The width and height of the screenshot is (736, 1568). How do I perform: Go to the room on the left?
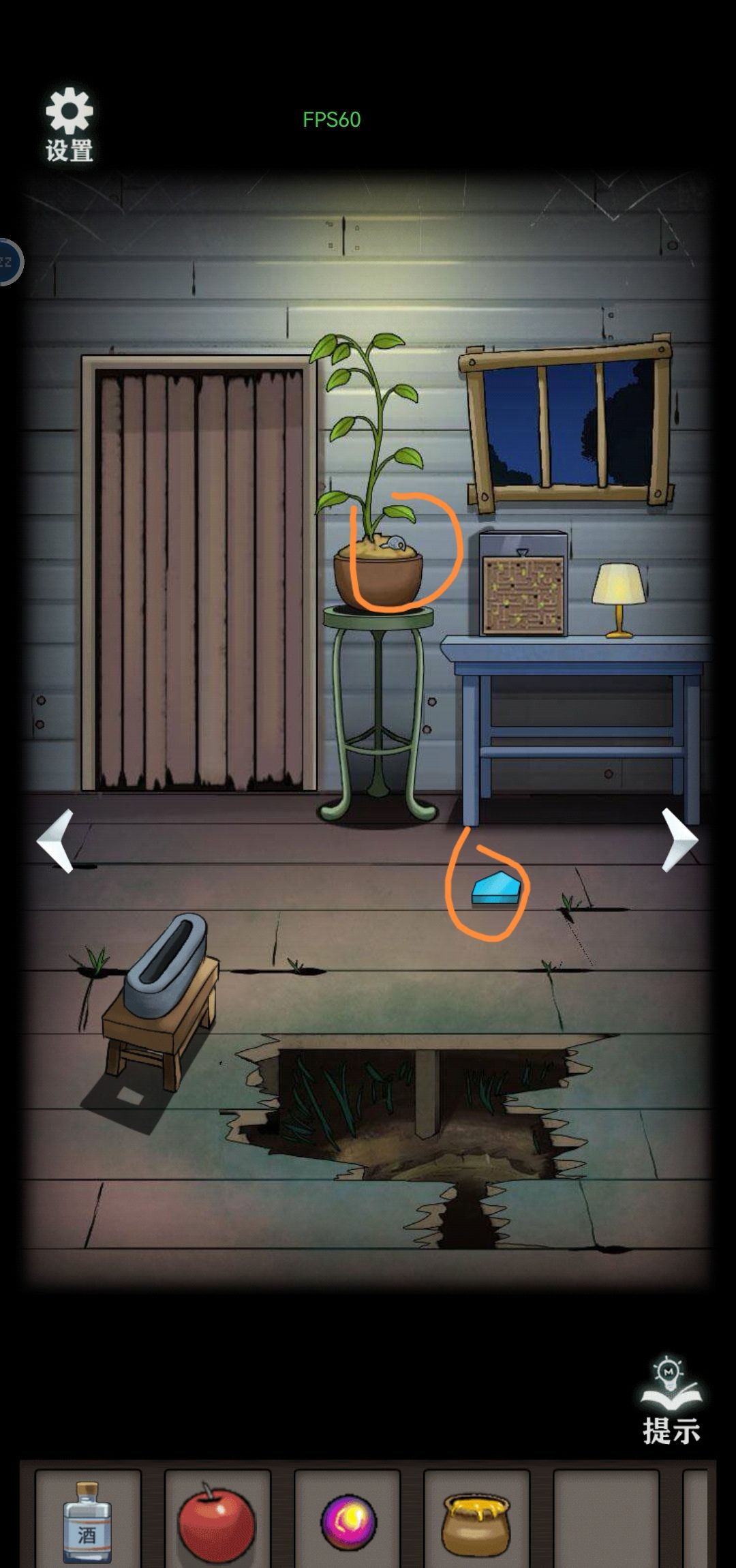(x=56, y=841)
